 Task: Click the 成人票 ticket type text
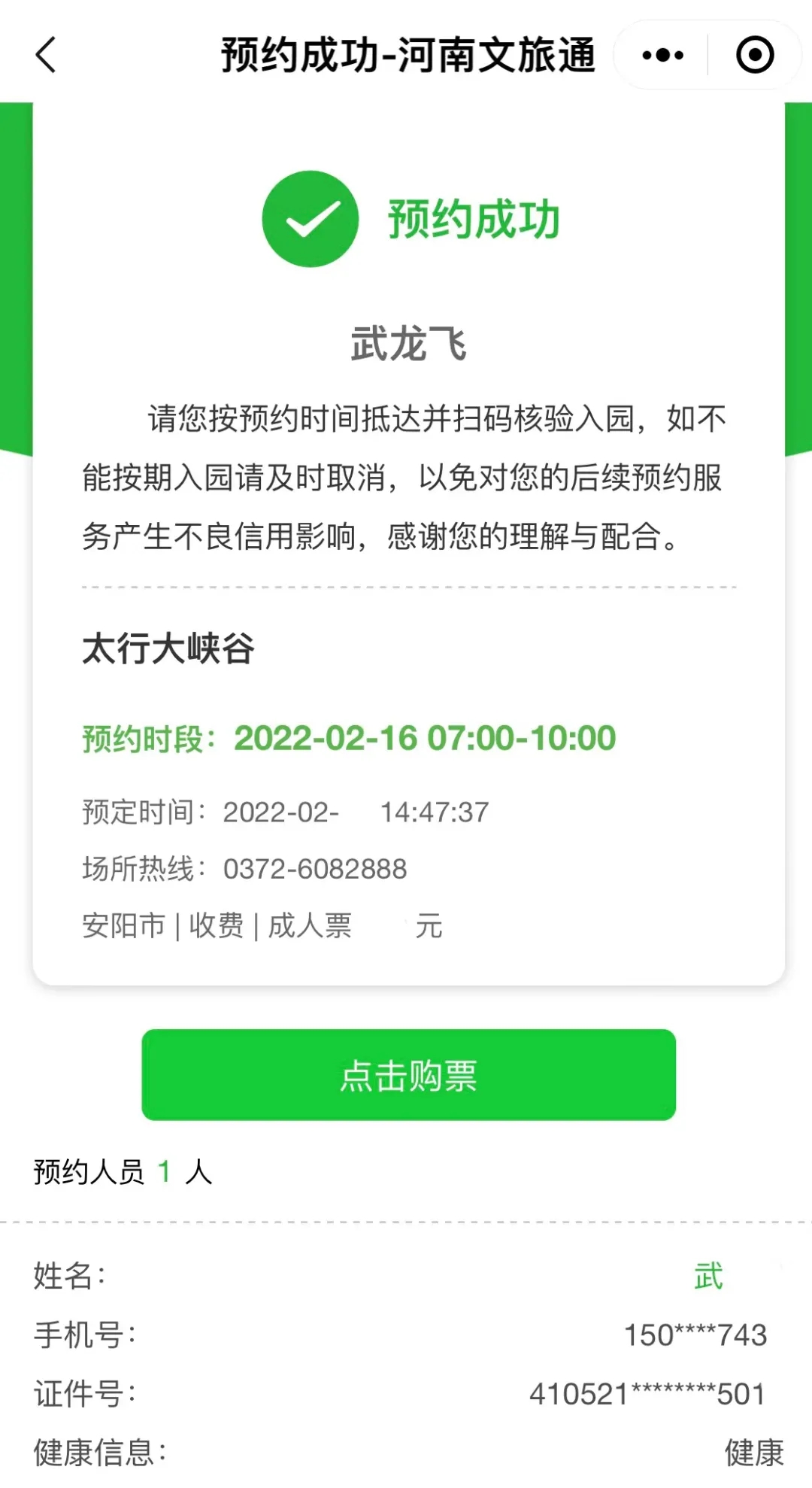pyautogui.click(x=311, y=925)
